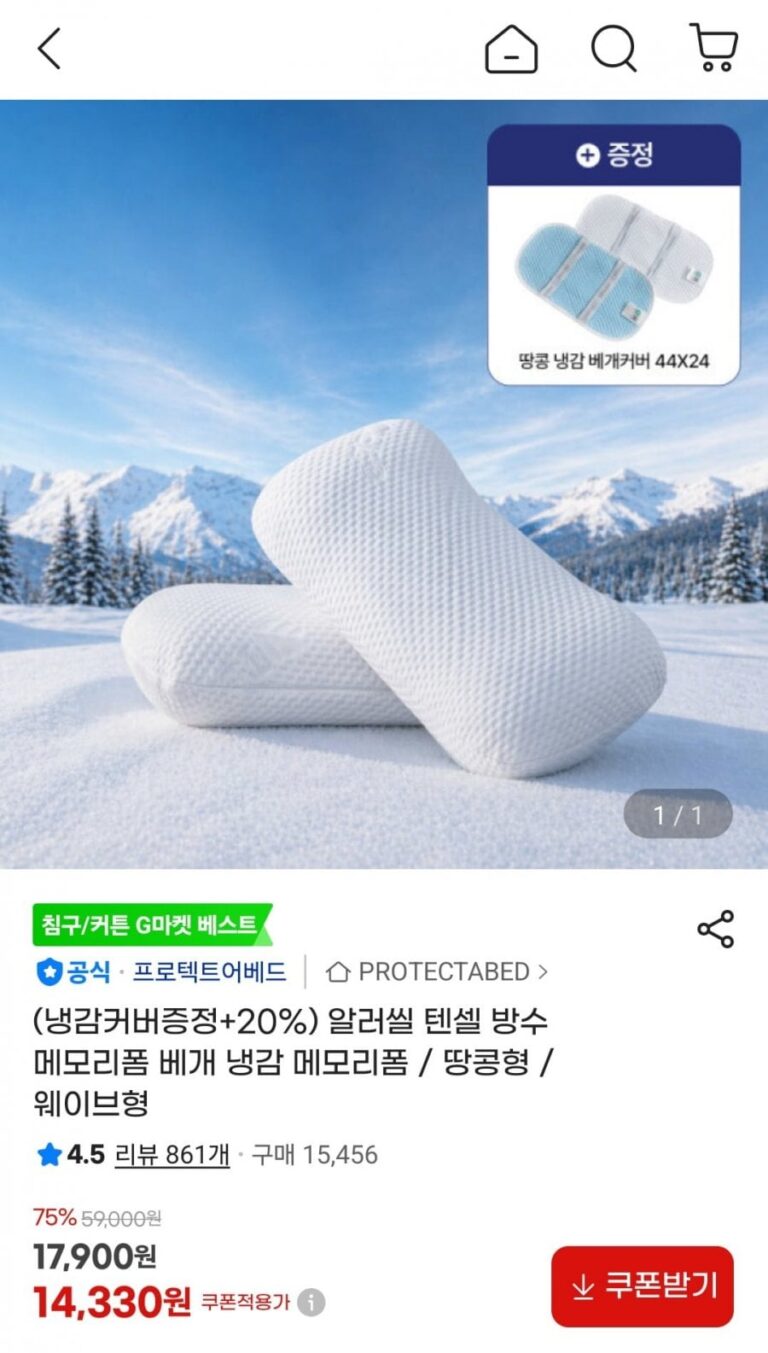Viewport: 768px width, 1353px height.
Task: Tap the 쿠폰받기 button
Action: 642,1286
